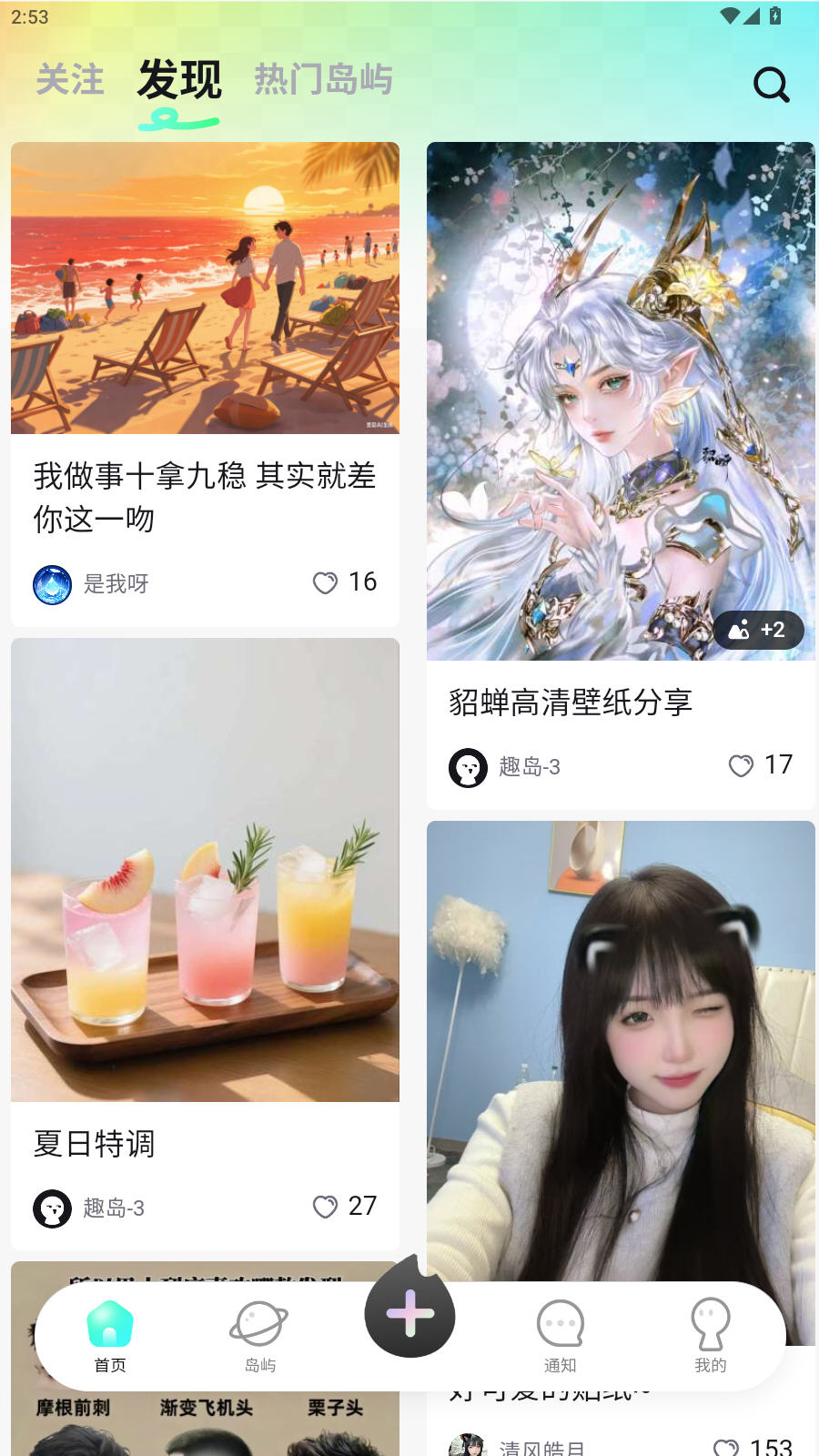Image resolution: width=819 pixels, height=1456 pixels.
Task: Tap the central + create post button
Action: [409, 1311]
